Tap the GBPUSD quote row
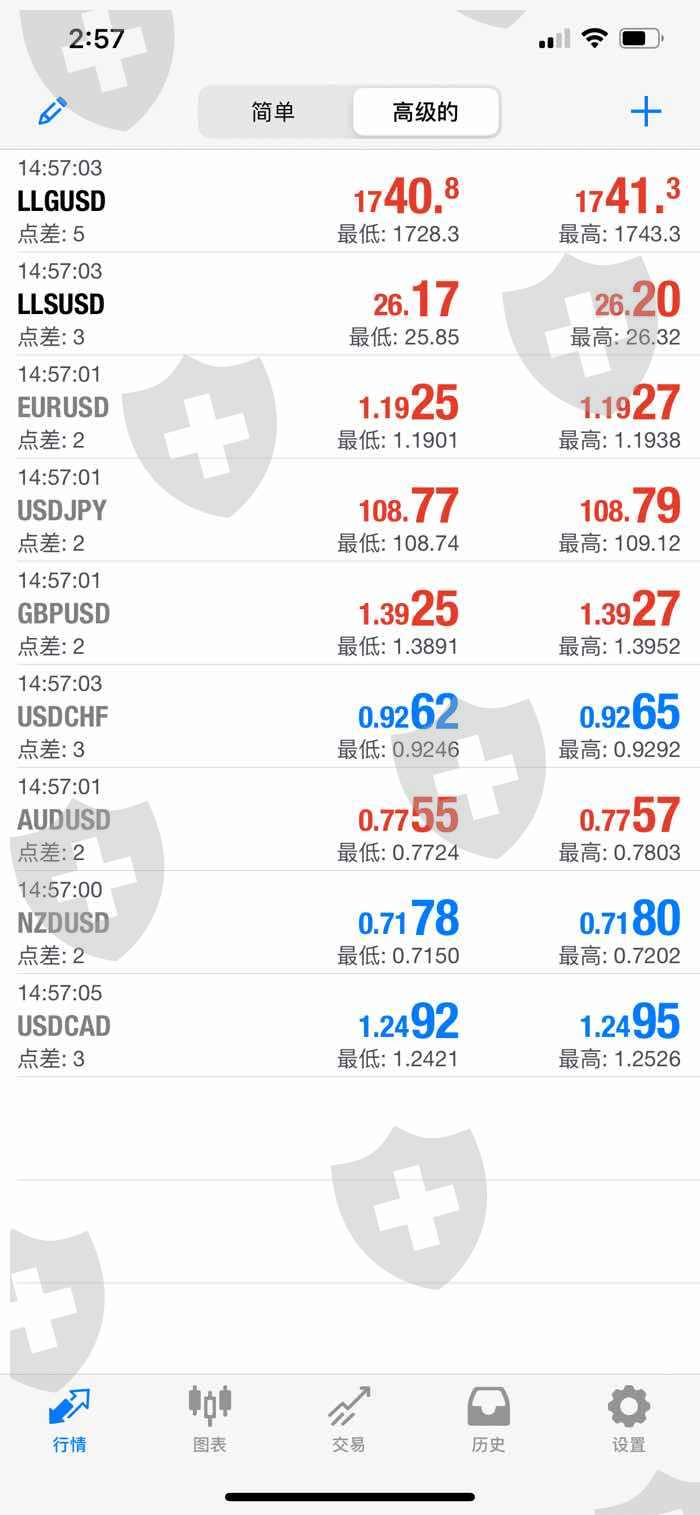This screenshot has width=700, height=1515. tap(350, 613)
